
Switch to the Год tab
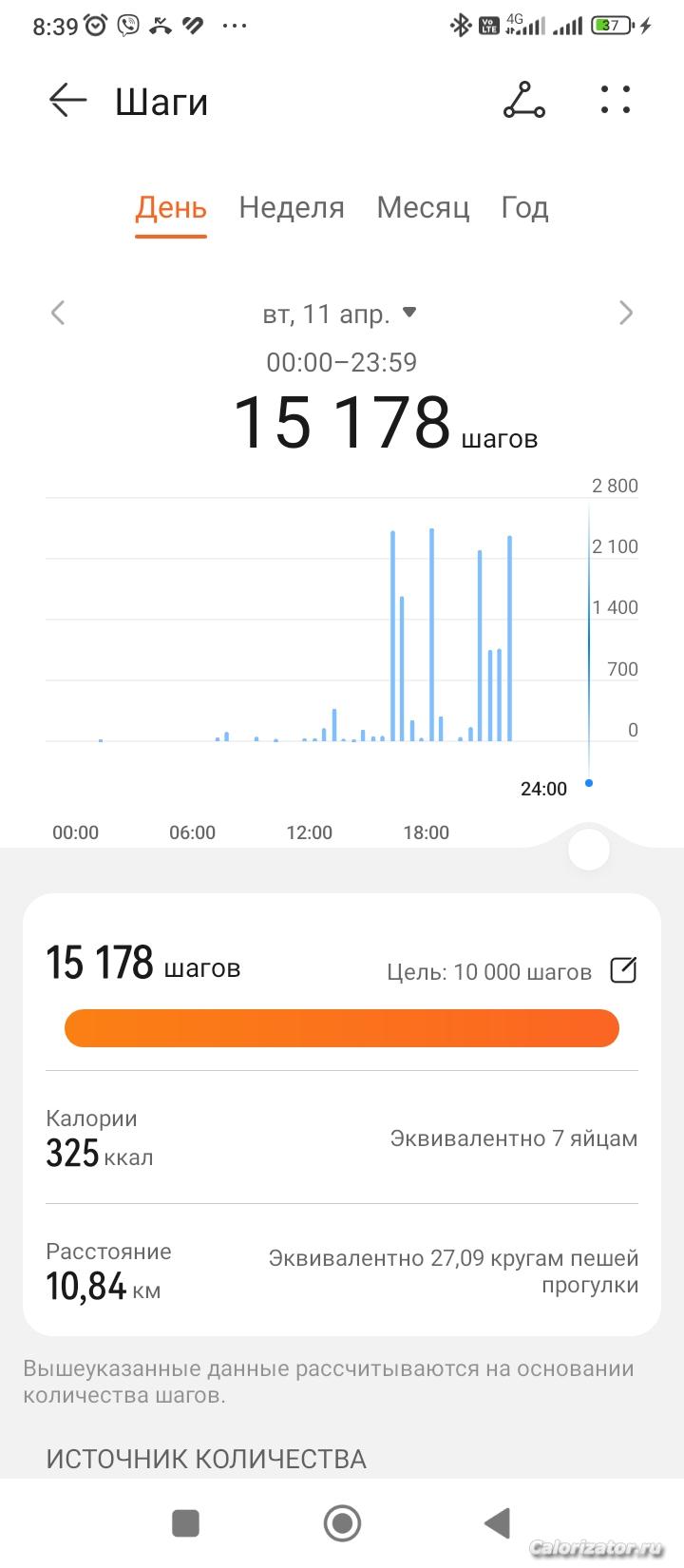coord(524,207)
